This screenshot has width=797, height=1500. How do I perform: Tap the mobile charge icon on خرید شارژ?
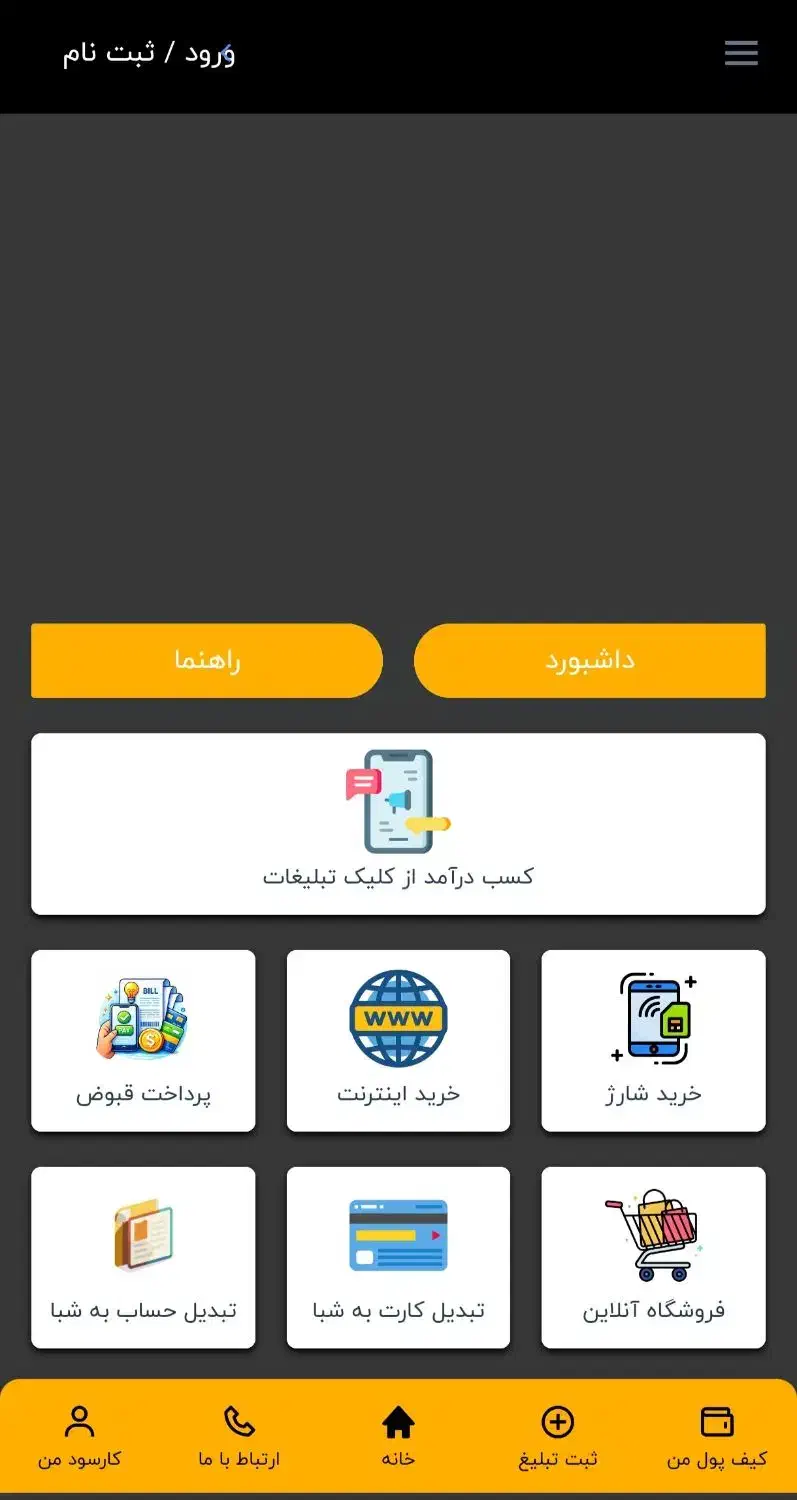pyautogui.click(x=653, y=1018)
